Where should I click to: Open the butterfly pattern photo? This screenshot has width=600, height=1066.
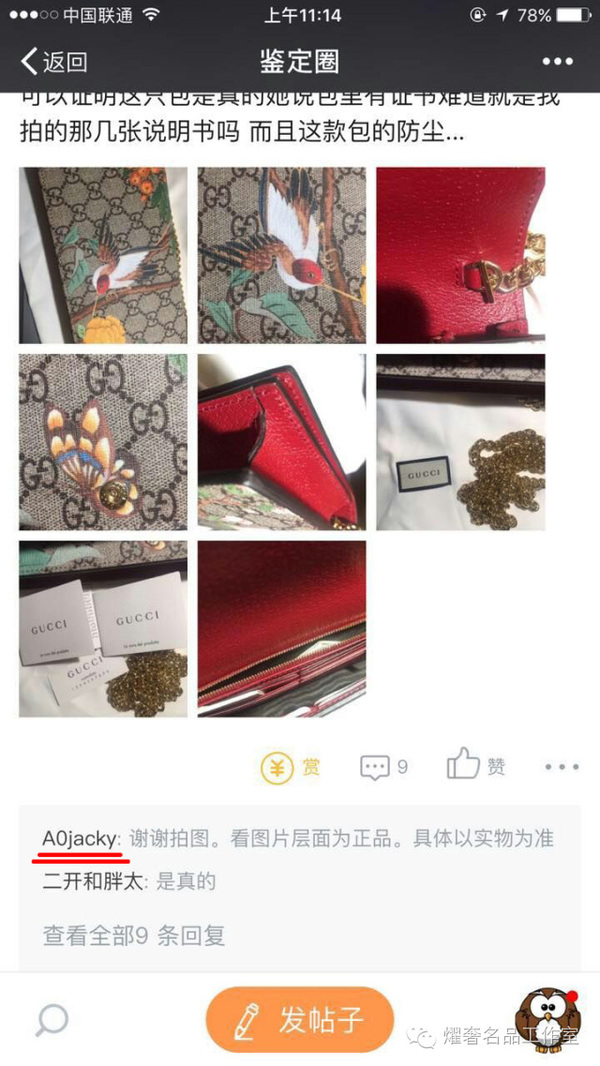click(103, 441)
